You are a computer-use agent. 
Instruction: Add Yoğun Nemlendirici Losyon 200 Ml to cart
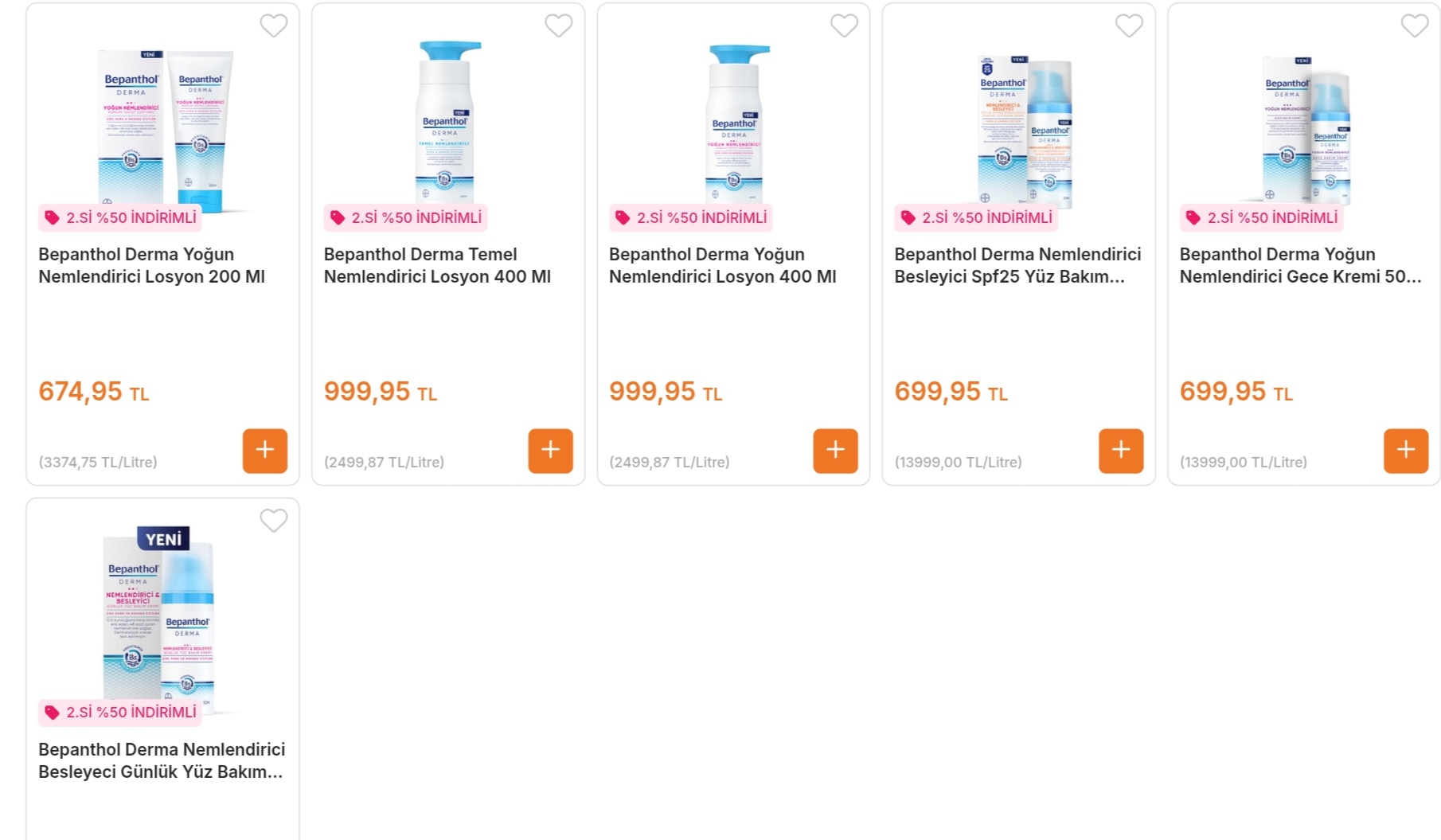[264, 451]
